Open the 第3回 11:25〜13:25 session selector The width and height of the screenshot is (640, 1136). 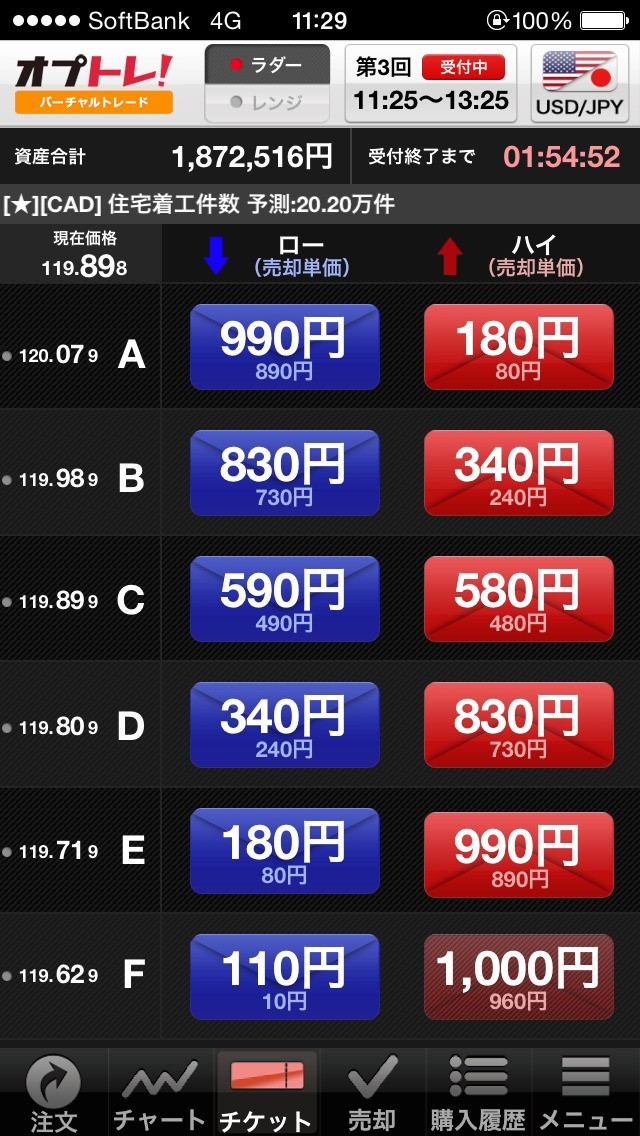[x=430, y=83]
